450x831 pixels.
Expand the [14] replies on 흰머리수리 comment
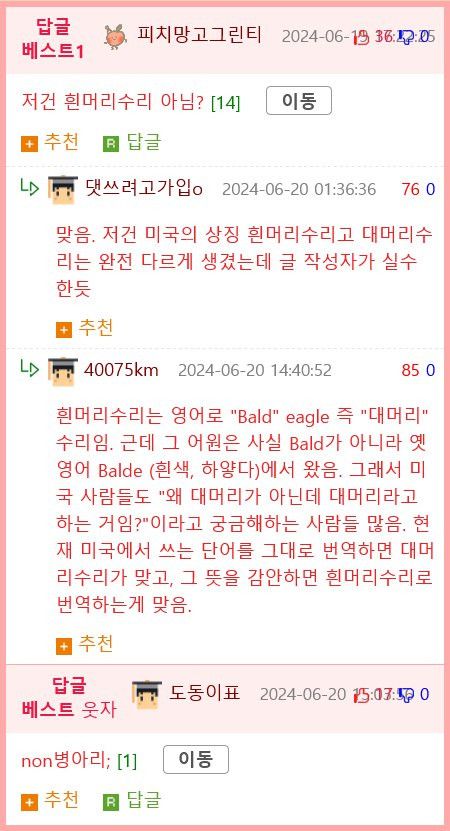click(x=225, y=103)
